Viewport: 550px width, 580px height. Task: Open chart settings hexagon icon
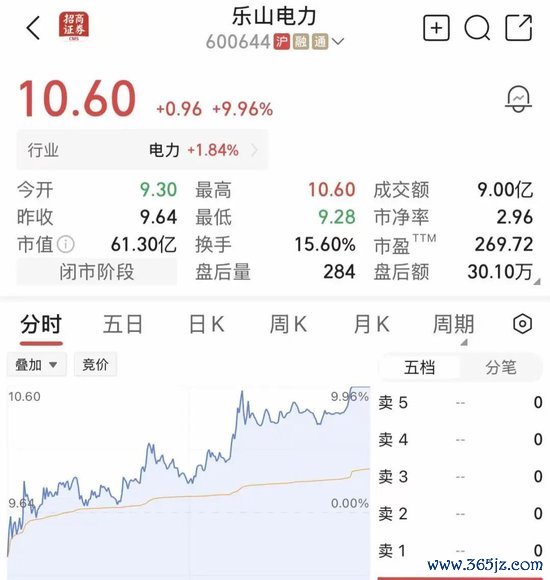[x=523, y=324]
